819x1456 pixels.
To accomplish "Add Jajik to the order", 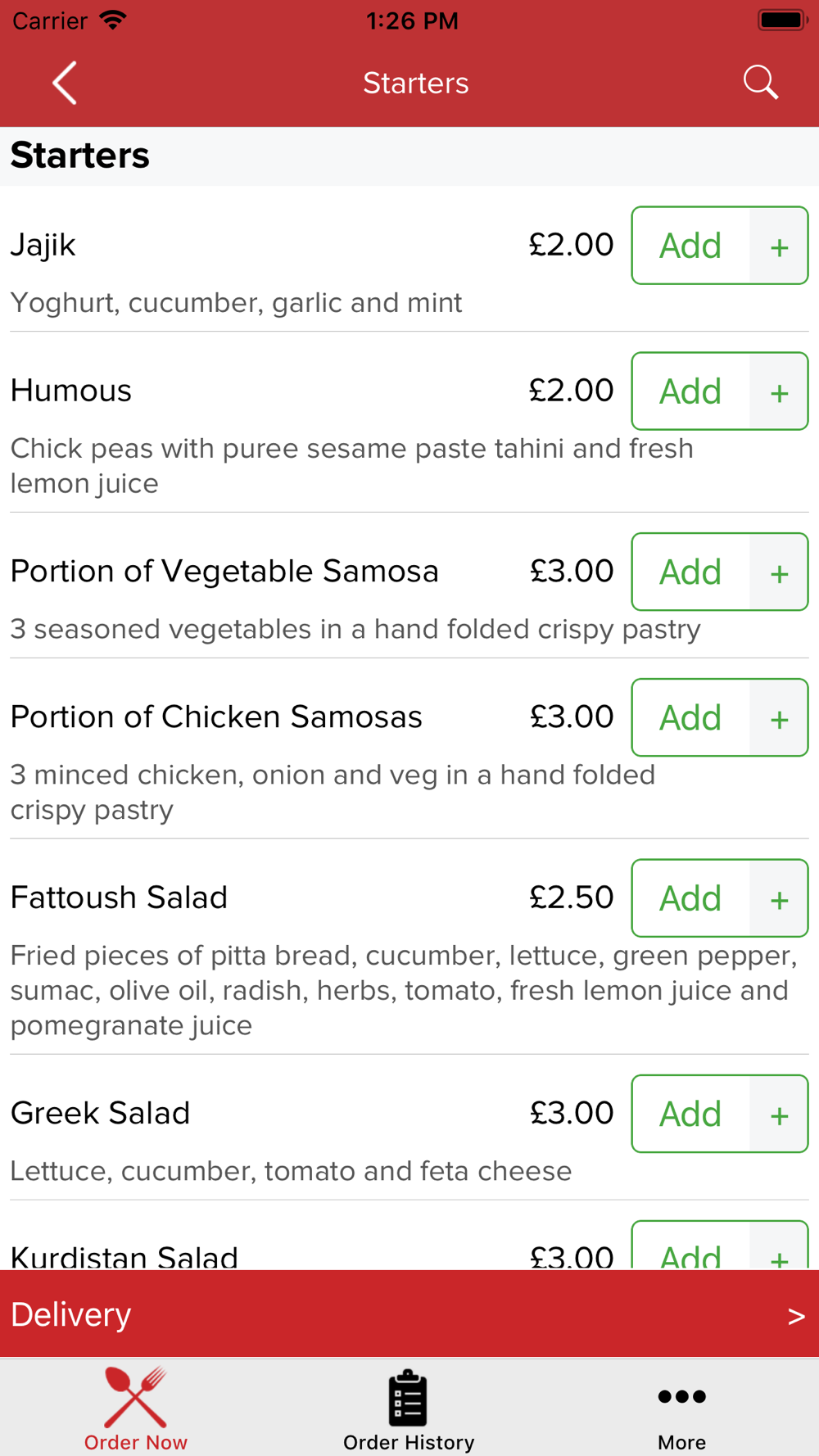I will 719,246.
